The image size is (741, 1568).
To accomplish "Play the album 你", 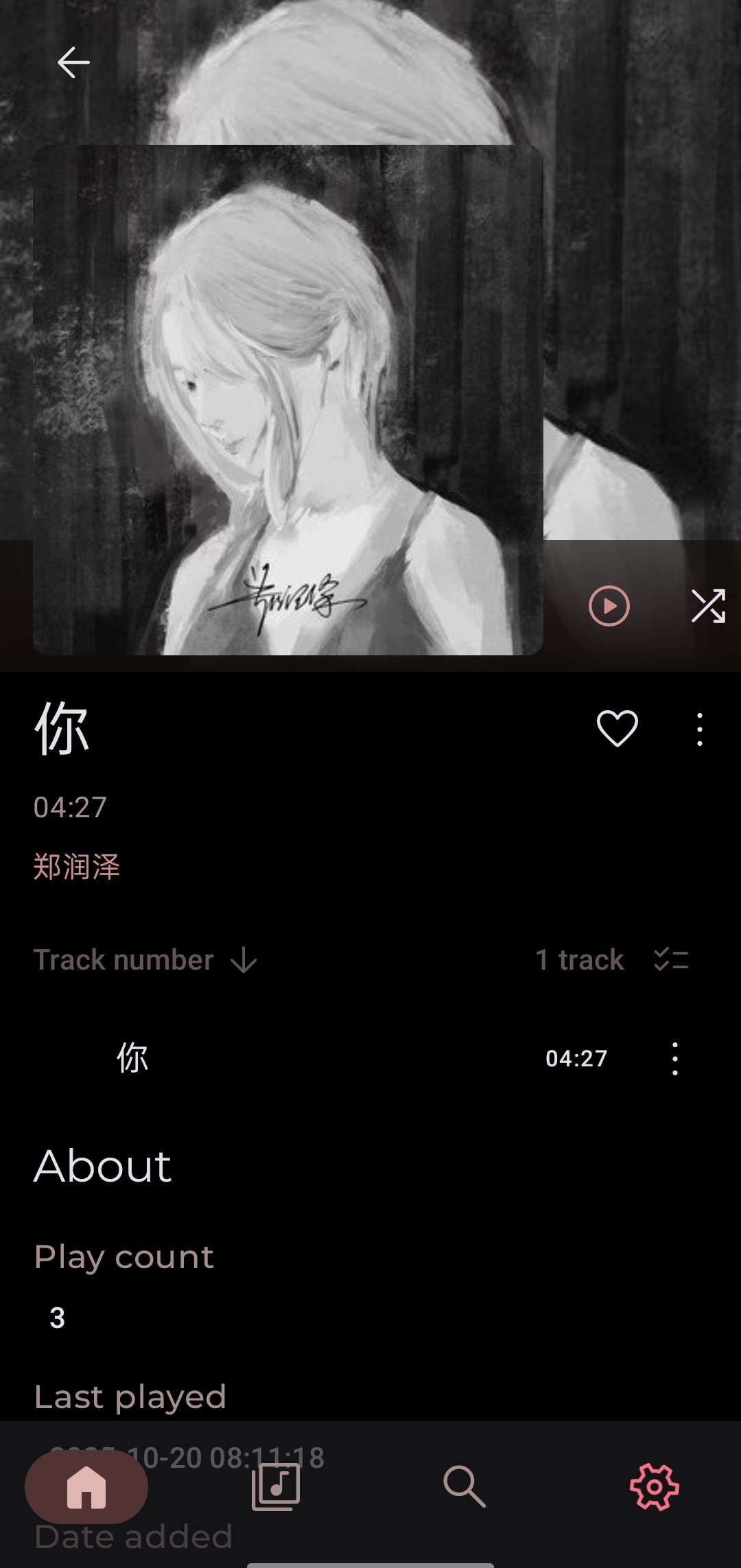I will (609, 606).
